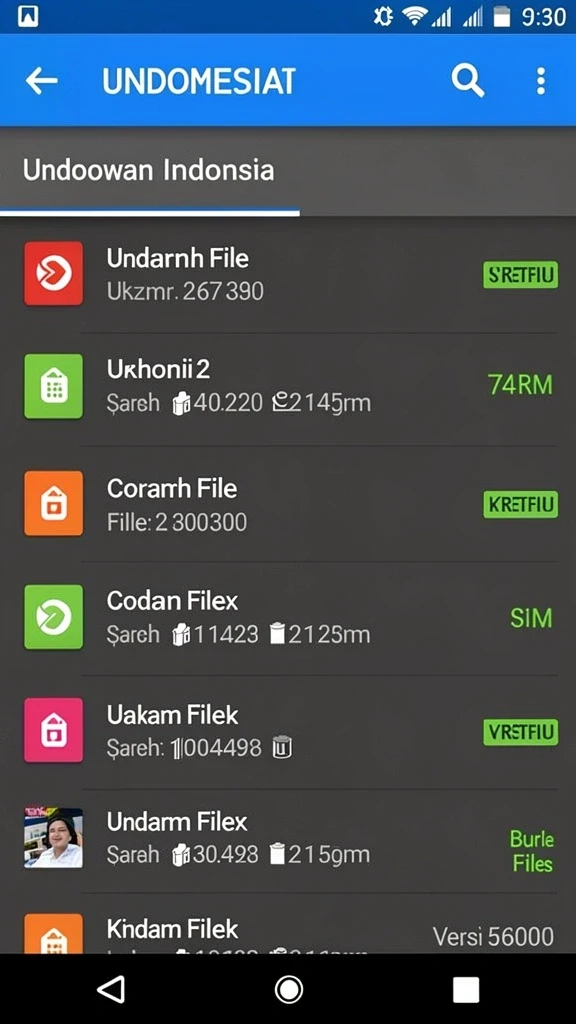Open the Uakam Filek row
The width and height of the screenshot is (576, 1024).
coord(288,731)
